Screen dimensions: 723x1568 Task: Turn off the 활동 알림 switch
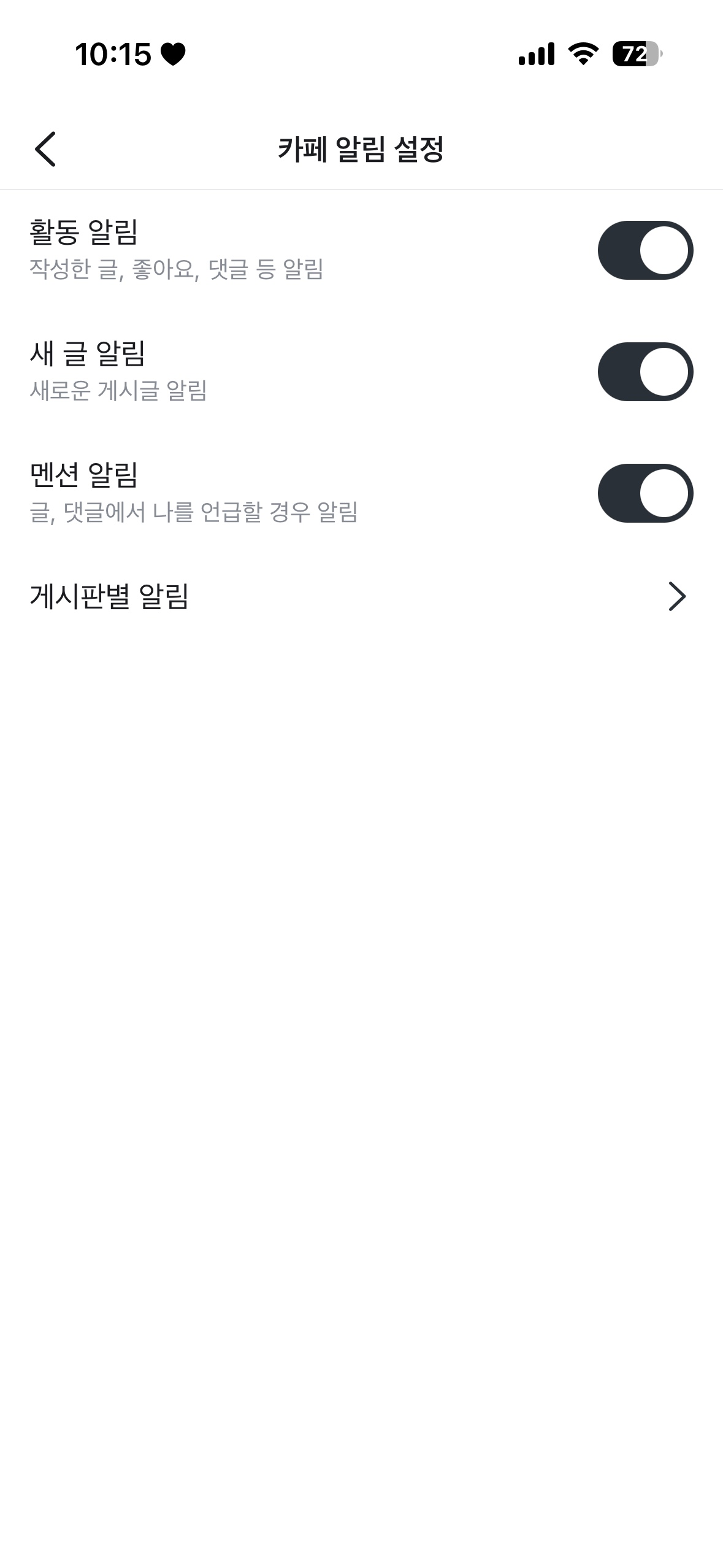[x=645, y=250]
